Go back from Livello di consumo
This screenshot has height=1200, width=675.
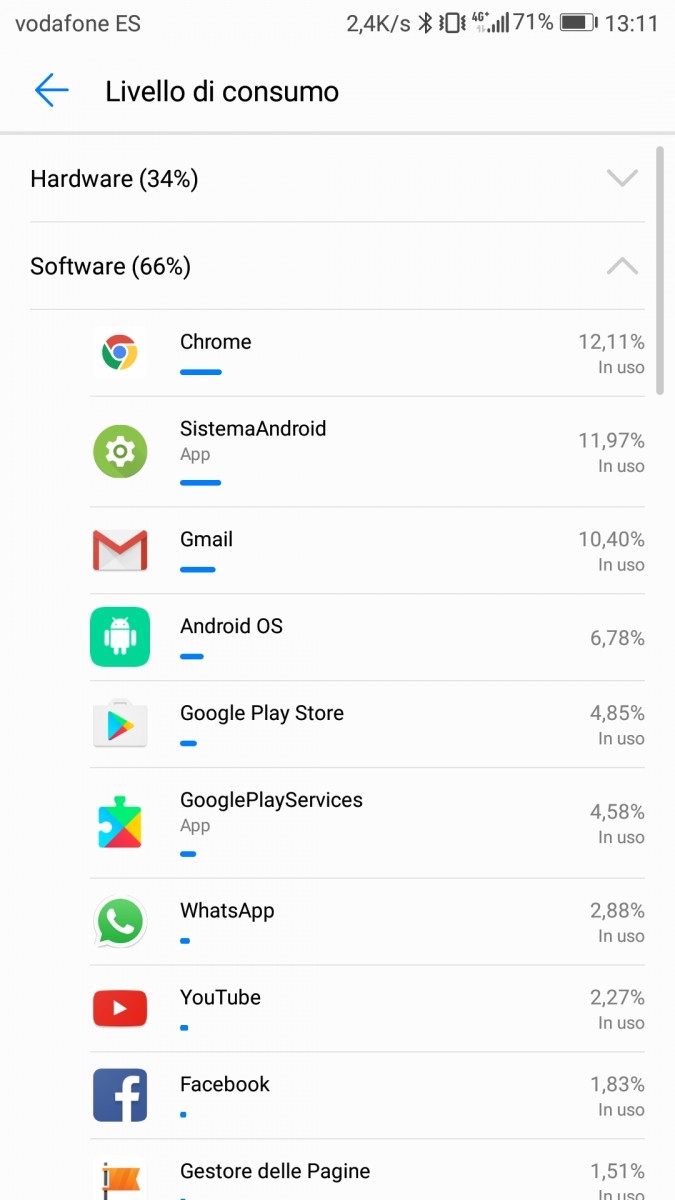(x=51, y=91)
